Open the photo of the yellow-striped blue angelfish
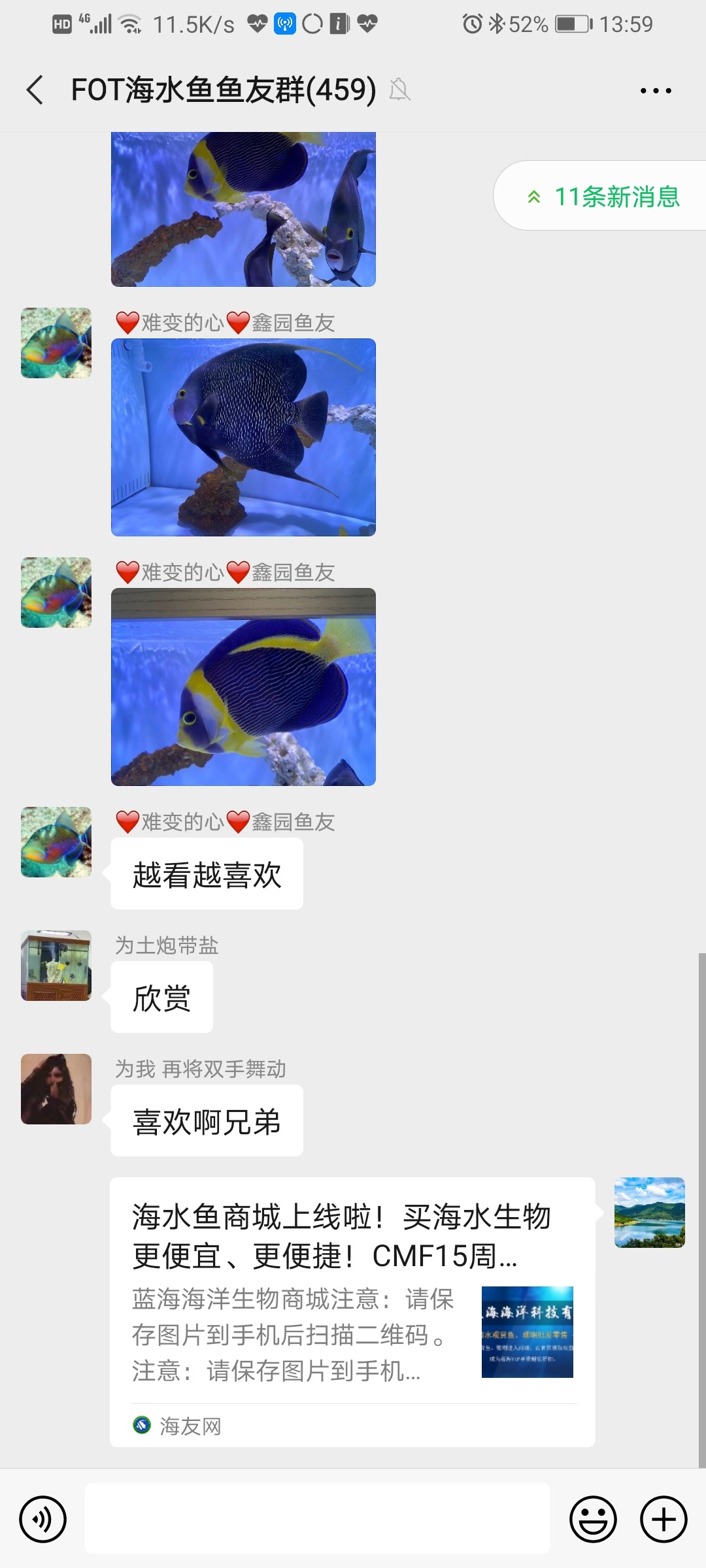Screen dimensions: 706x1568 tap(243, 687)
